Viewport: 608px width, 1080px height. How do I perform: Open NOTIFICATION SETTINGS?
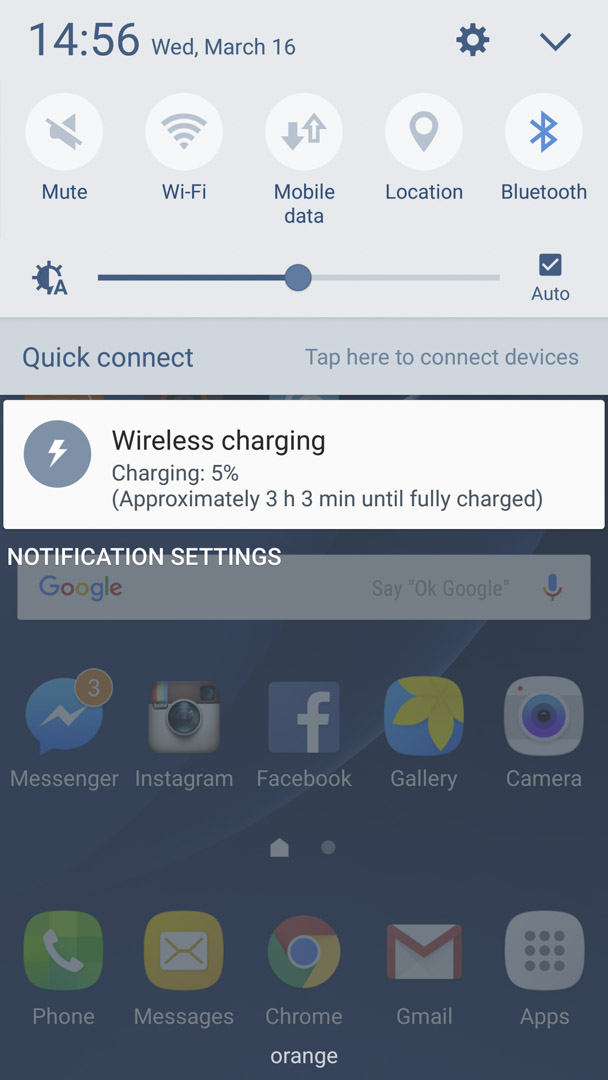(144, 557)
